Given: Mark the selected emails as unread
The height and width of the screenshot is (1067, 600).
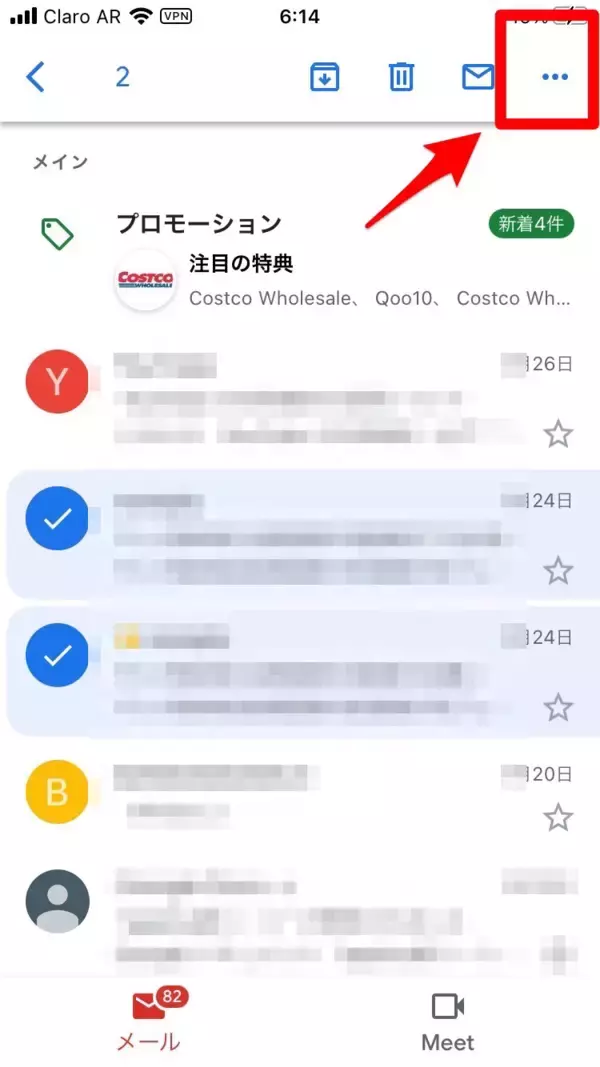Looking at the screenshot, I should 478,77.
